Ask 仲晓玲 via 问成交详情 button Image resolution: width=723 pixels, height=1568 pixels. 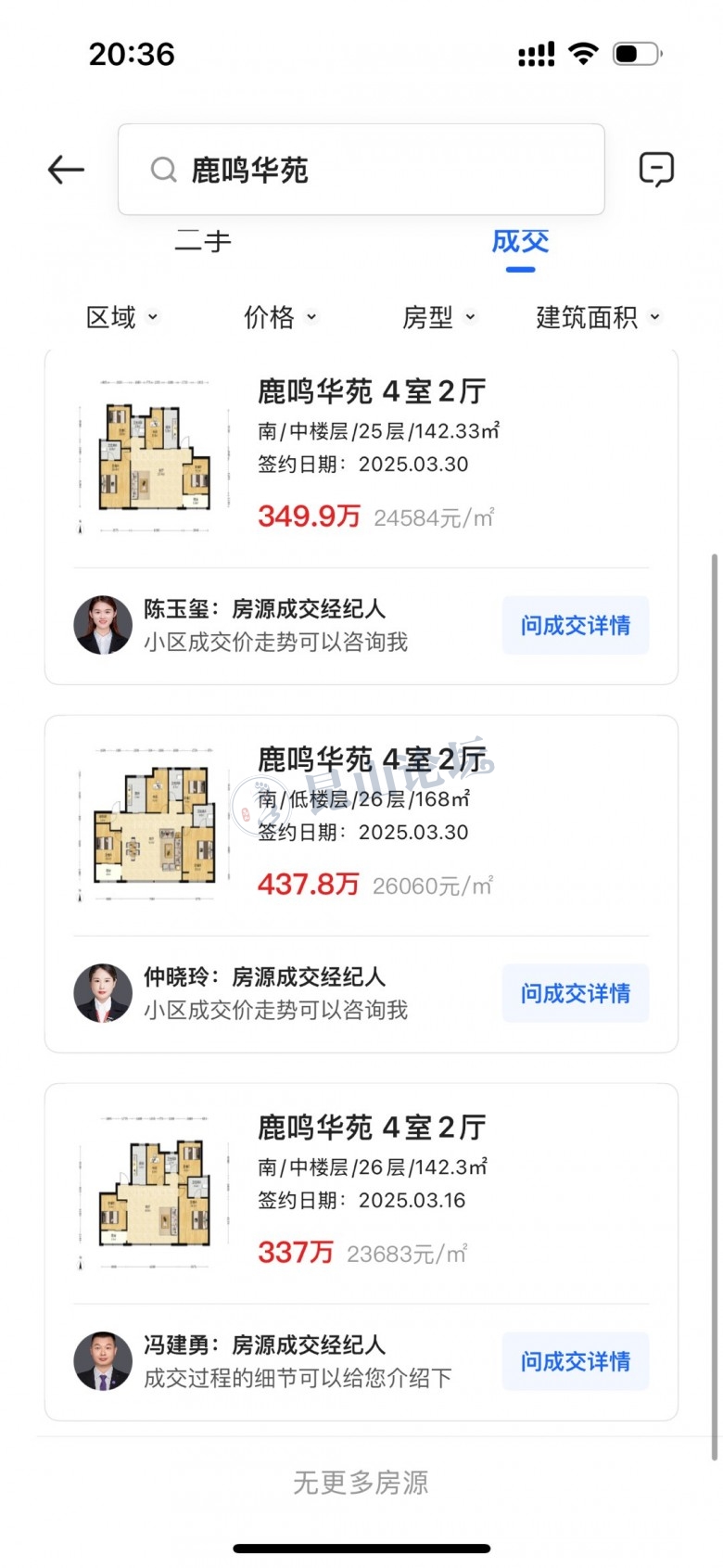[x=575, y=994]
